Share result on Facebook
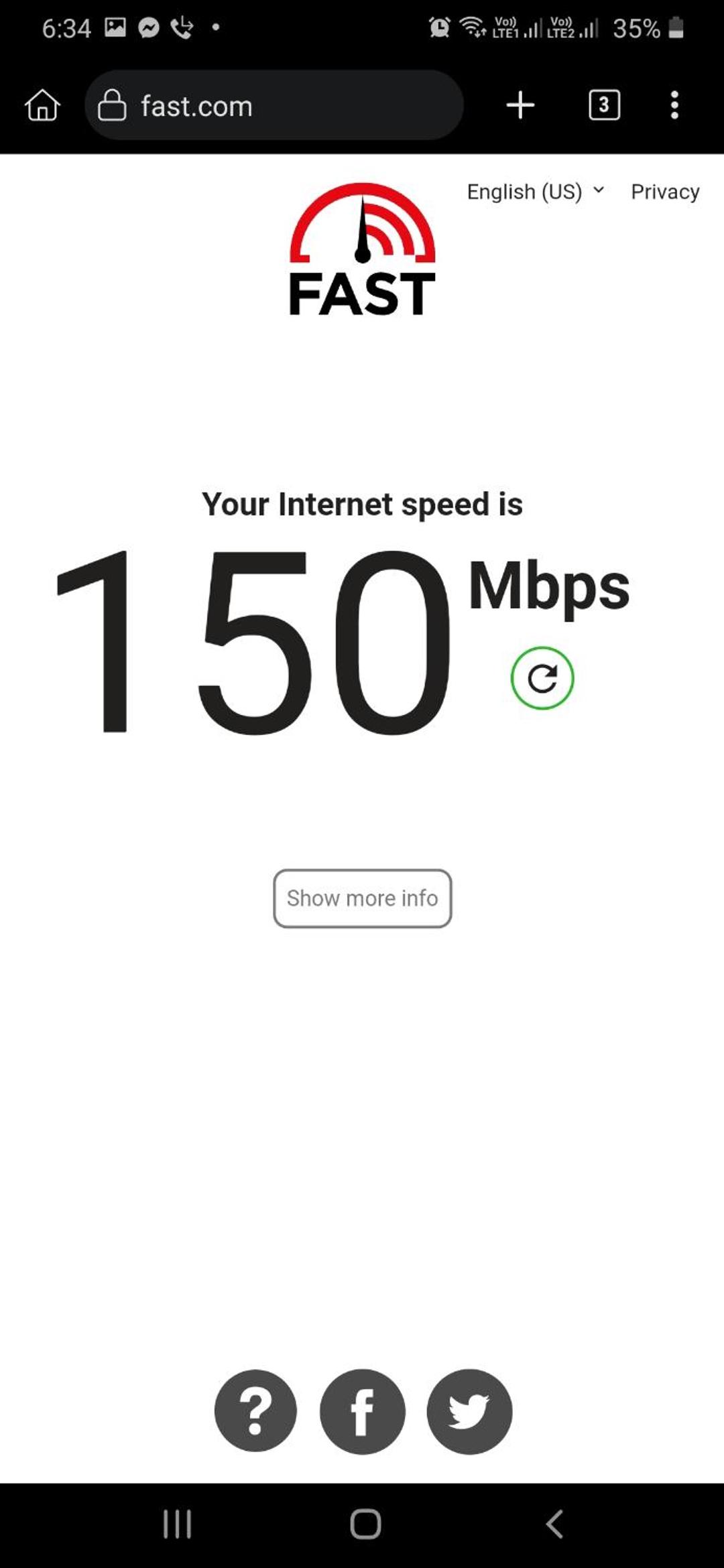Image resolution: width=724 pixels, height=1568 pixels. [x=362, y=1411]
